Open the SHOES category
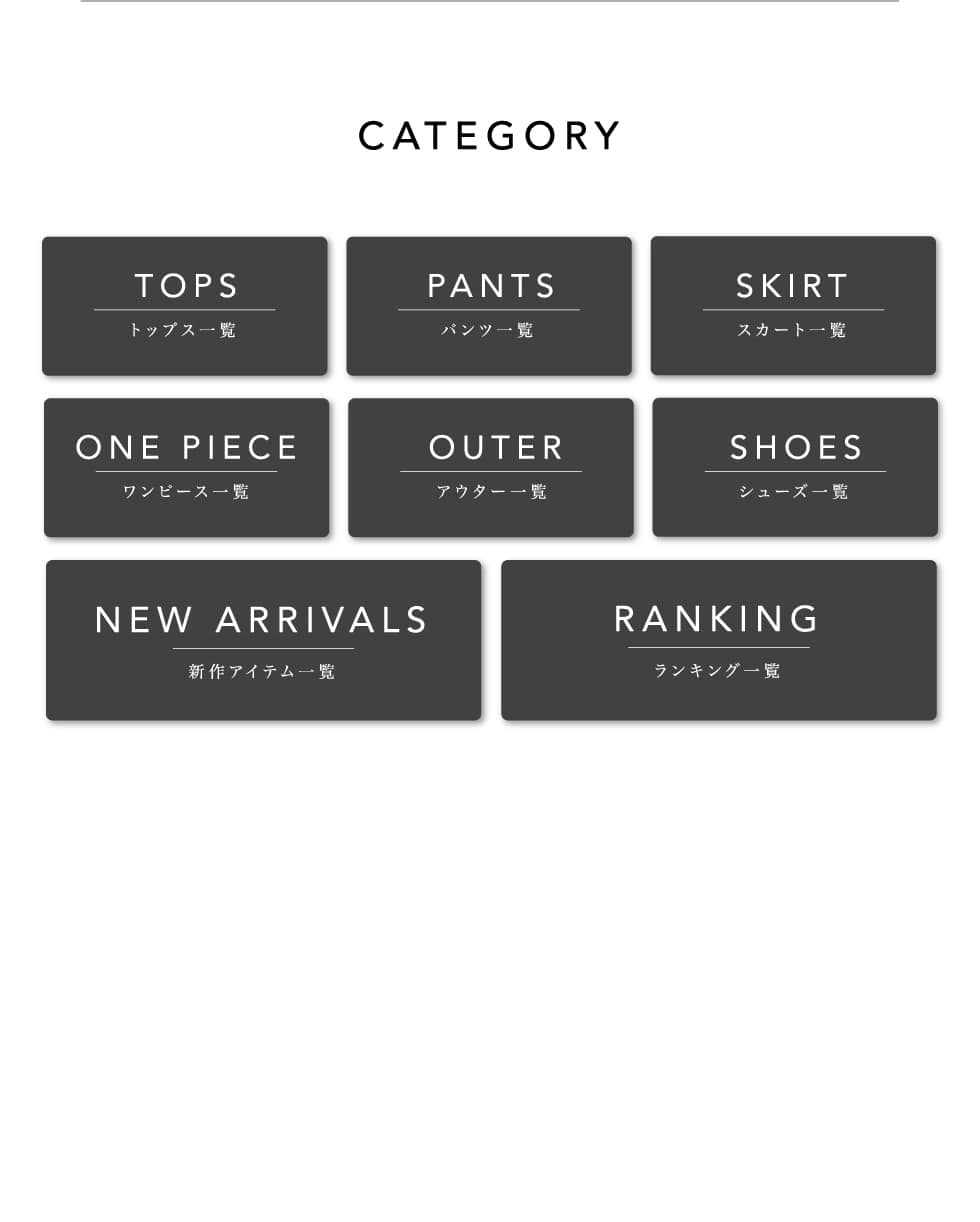This screenshot has width=980, height=1222. point(795,468)
